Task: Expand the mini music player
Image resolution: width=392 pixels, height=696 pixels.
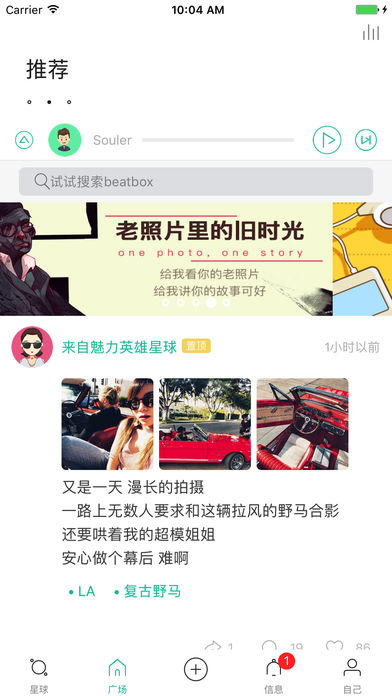Action: pyautogui.click(x=24, y=140)
